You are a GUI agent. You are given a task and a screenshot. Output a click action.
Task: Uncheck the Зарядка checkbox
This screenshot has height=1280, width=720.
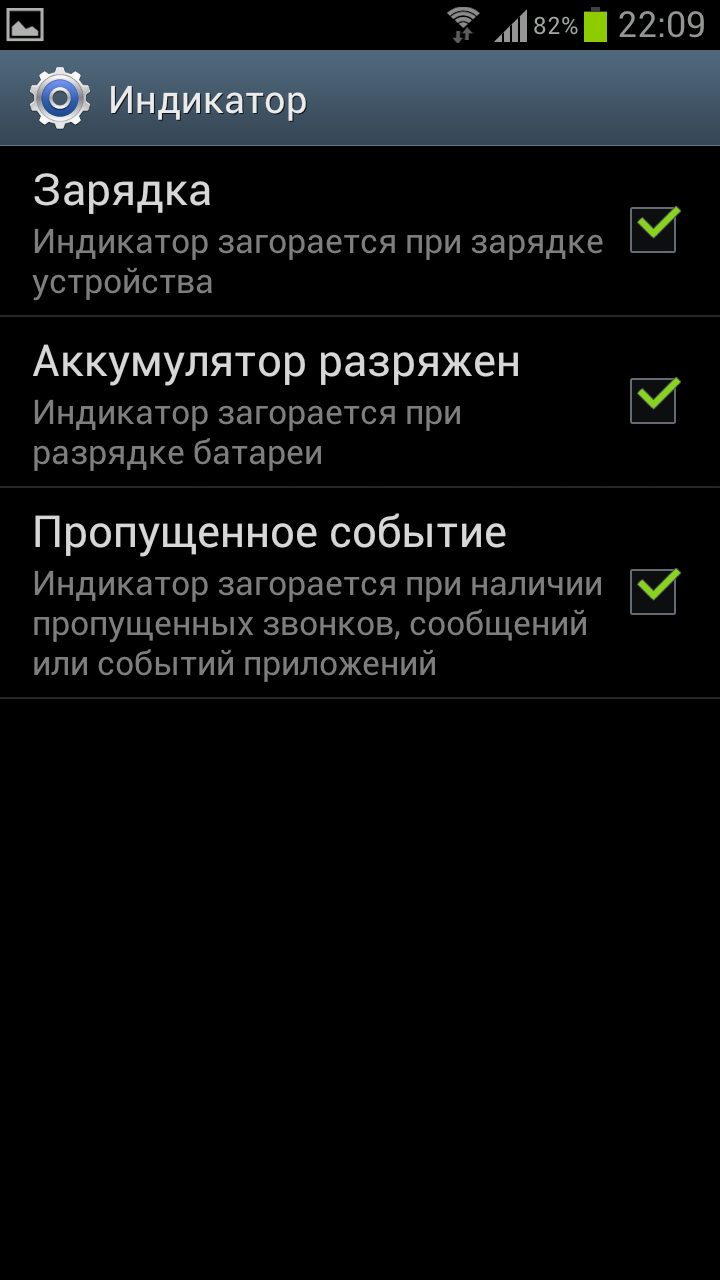click(654, 230)
